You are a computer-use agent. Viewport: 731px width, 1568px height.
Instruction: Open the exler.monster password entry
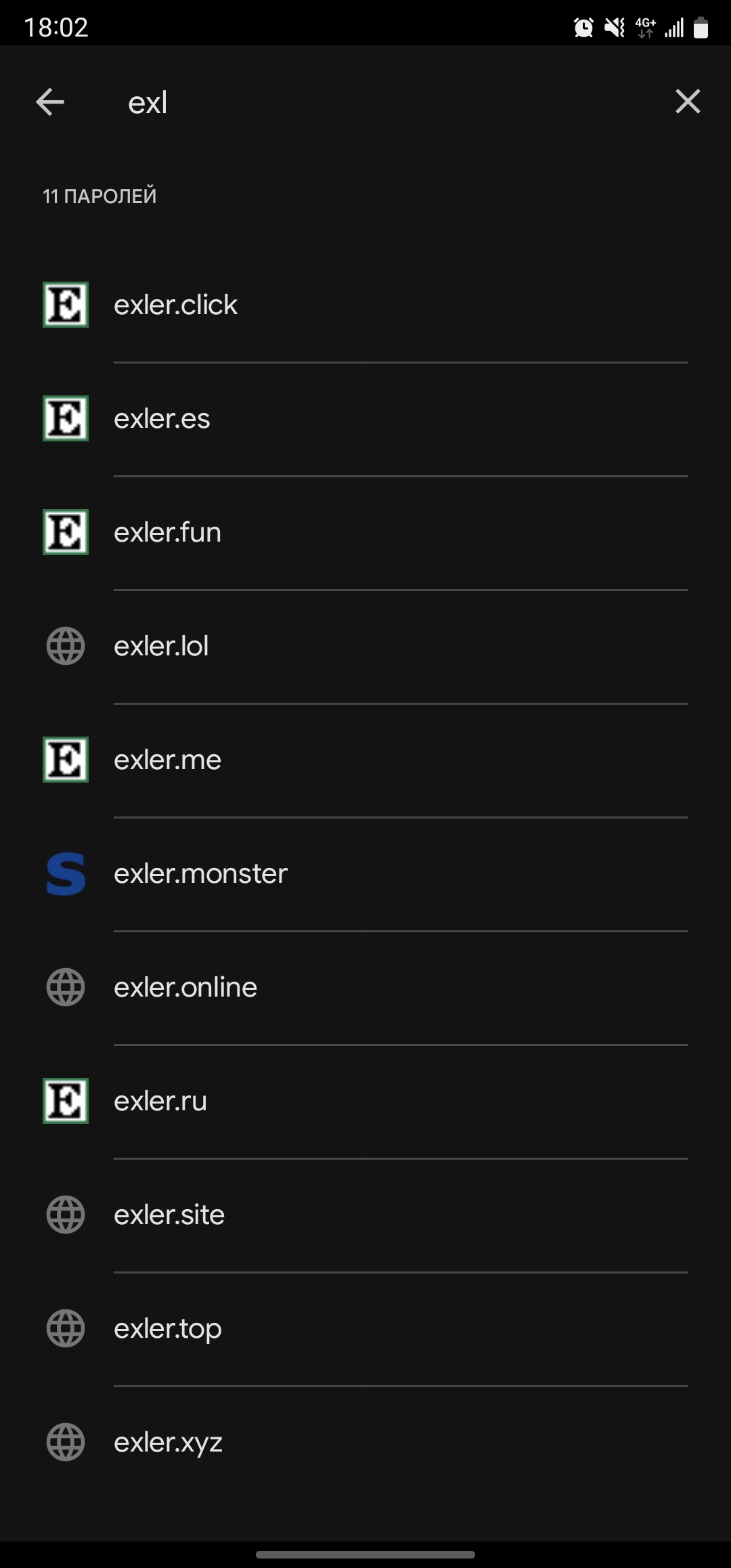[x=365, y=874]
